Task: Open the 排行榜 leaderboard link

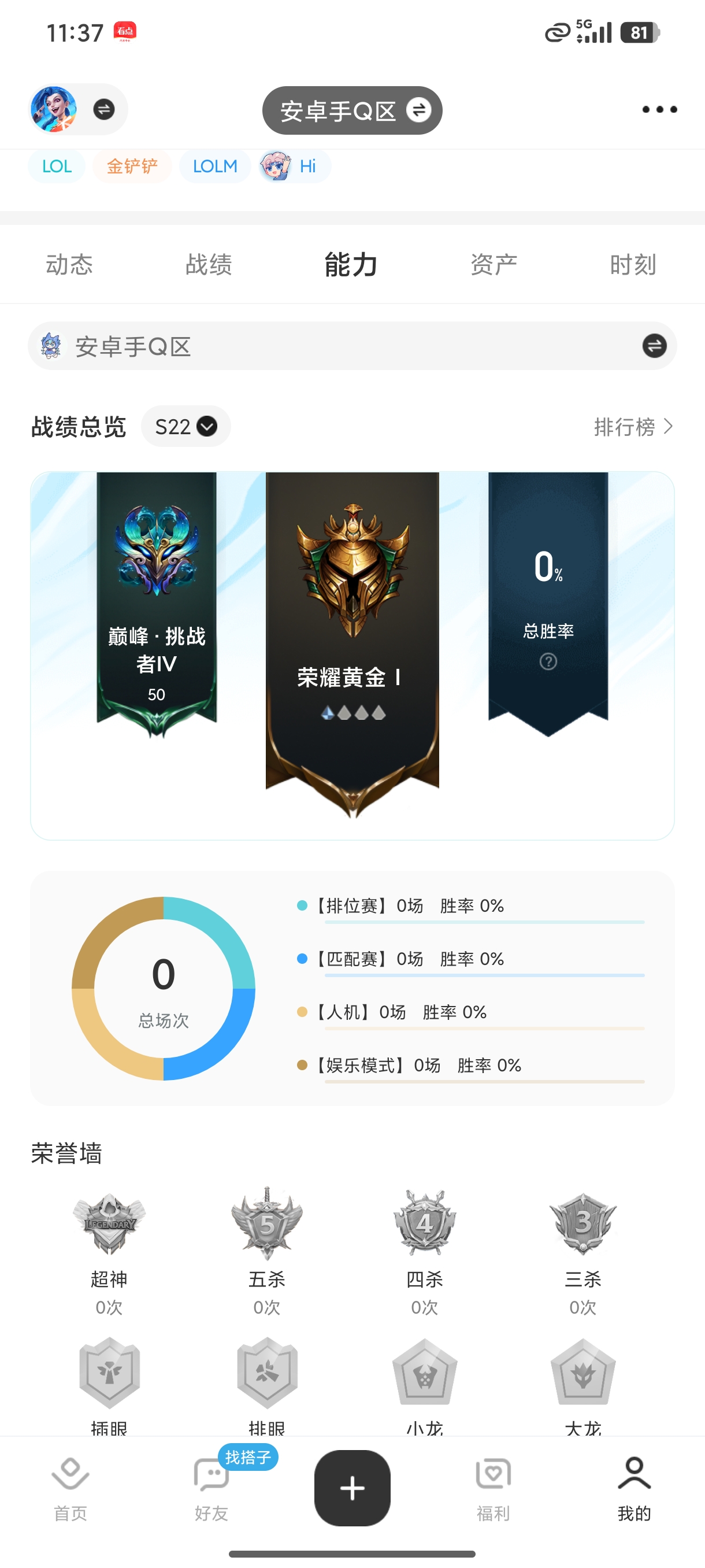Action: pos(633,427)
